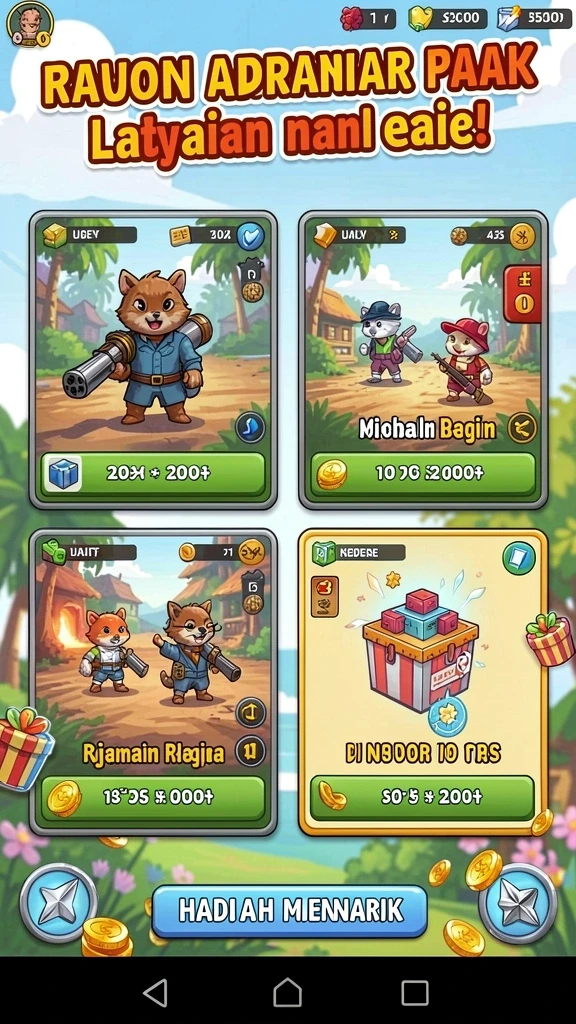Open the player avatar in the corner

point(29,24)
